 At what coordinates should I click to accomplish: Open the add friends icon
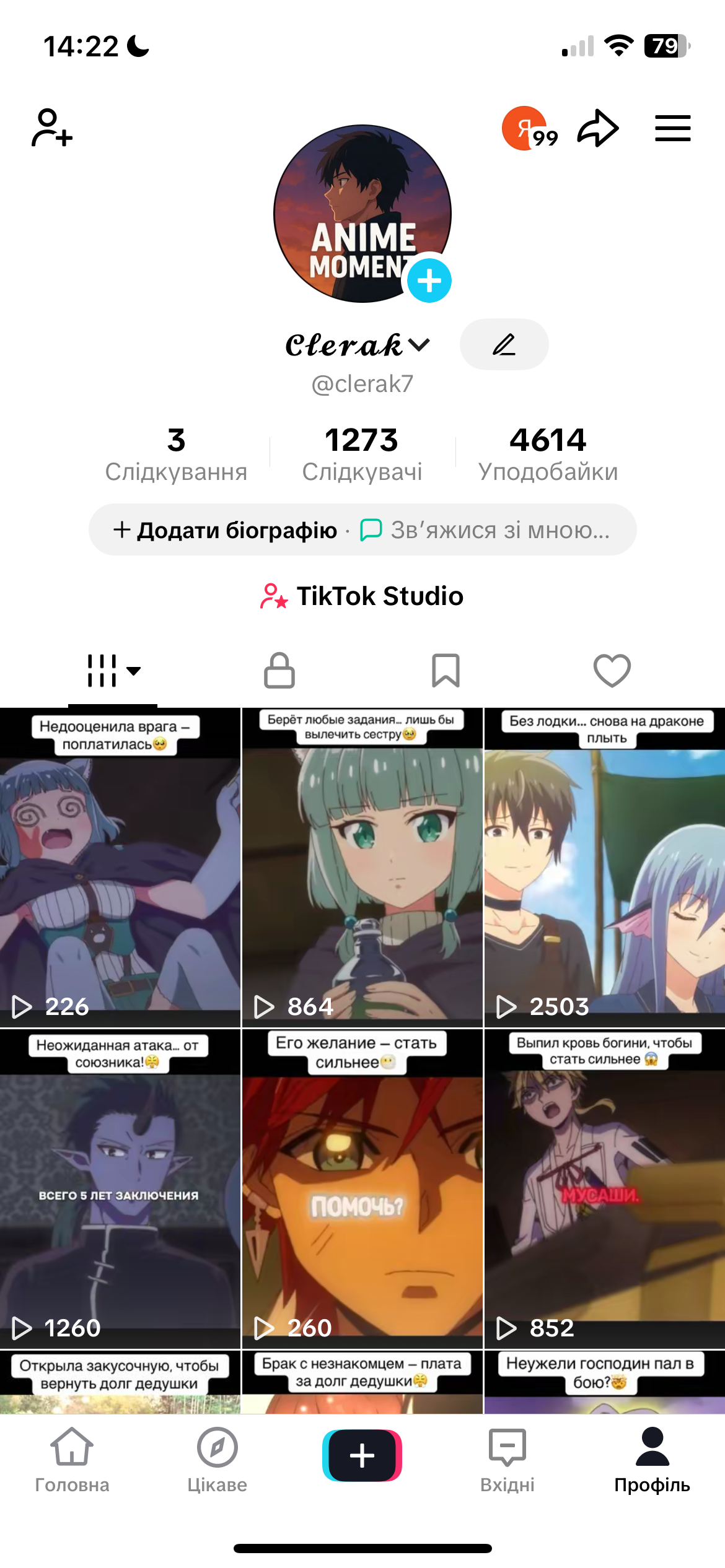click(x=52, y=128)
